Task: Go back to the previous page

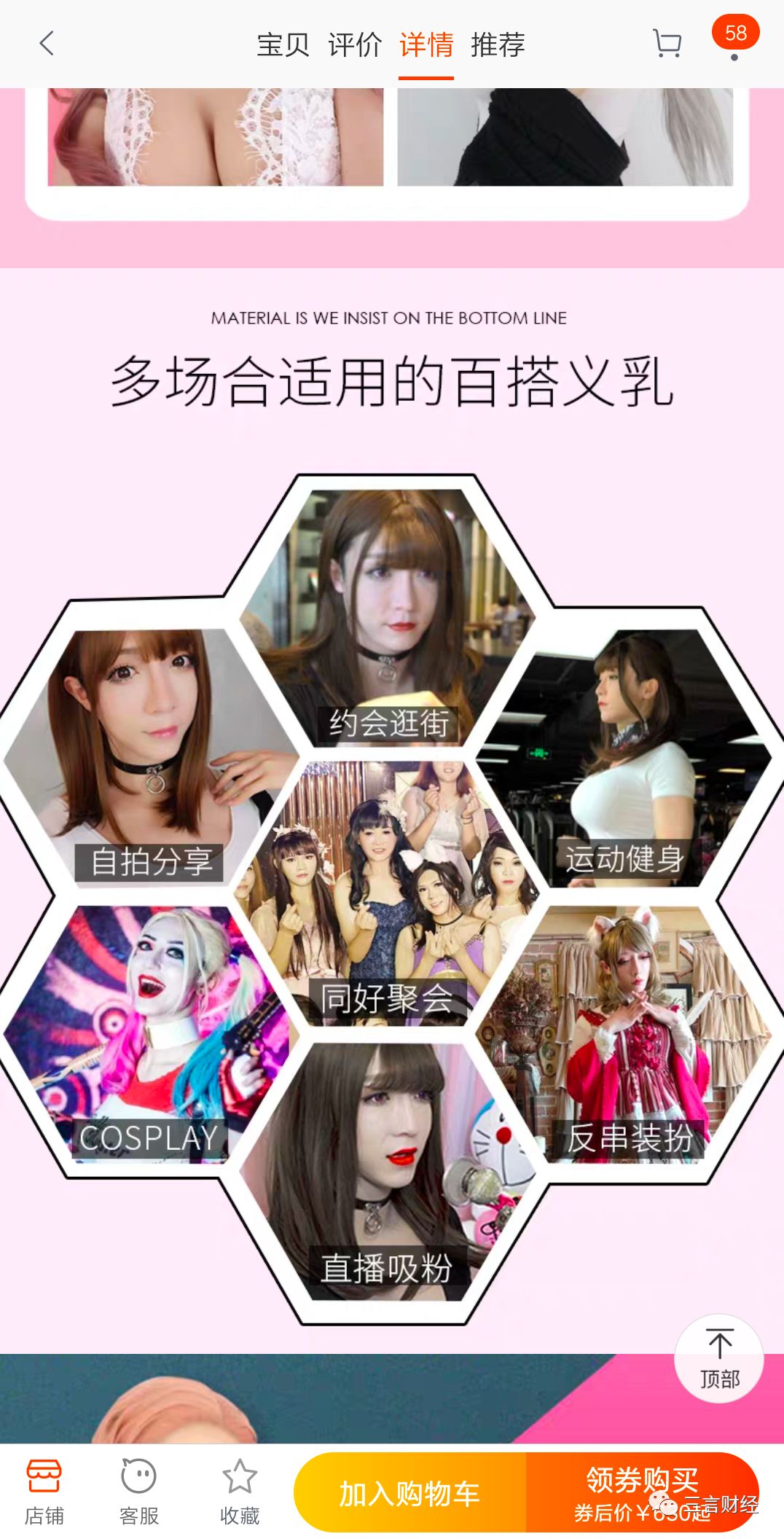Action: tap(47, 44)
